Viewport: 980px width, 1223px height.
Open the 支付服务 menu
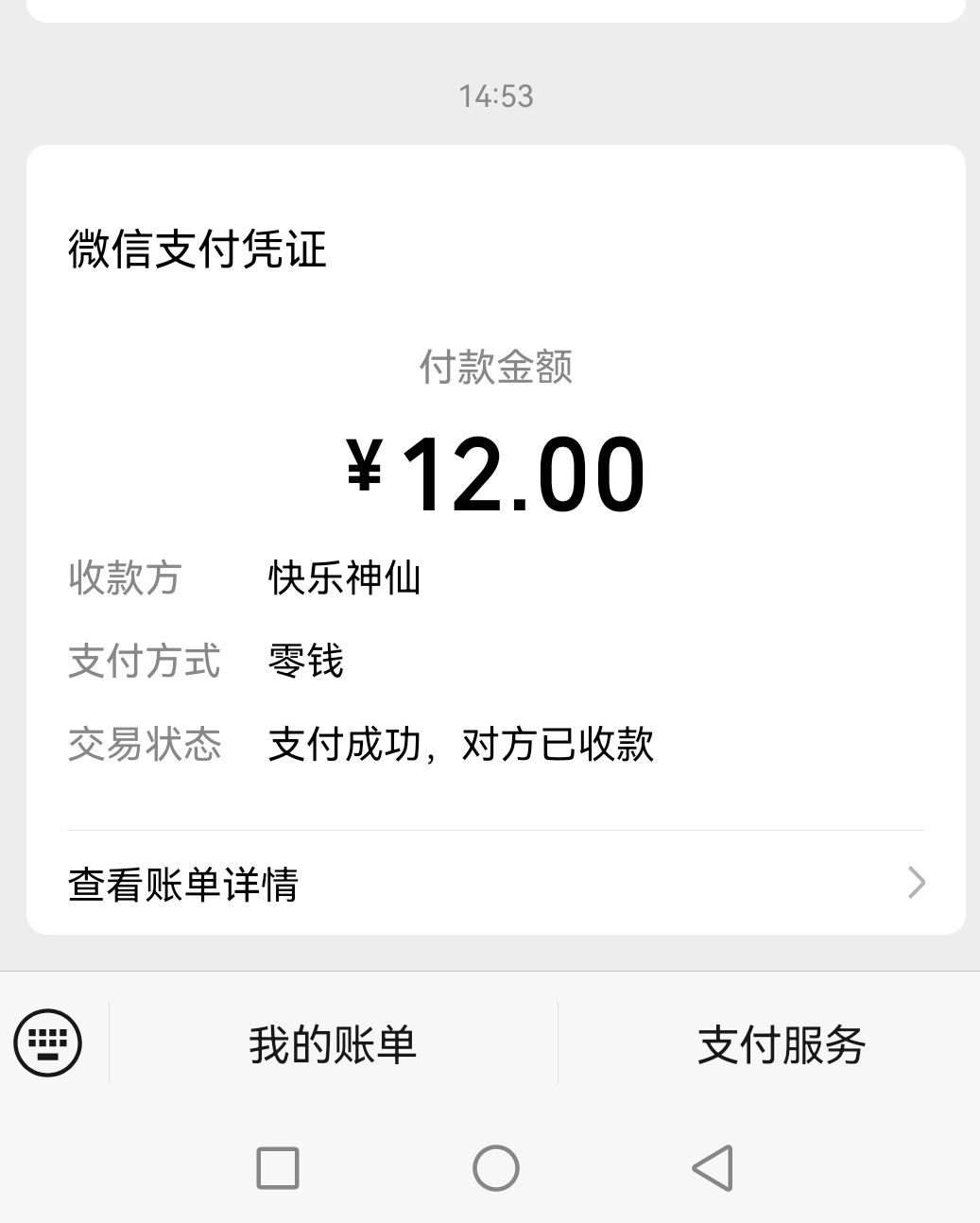782,1044
